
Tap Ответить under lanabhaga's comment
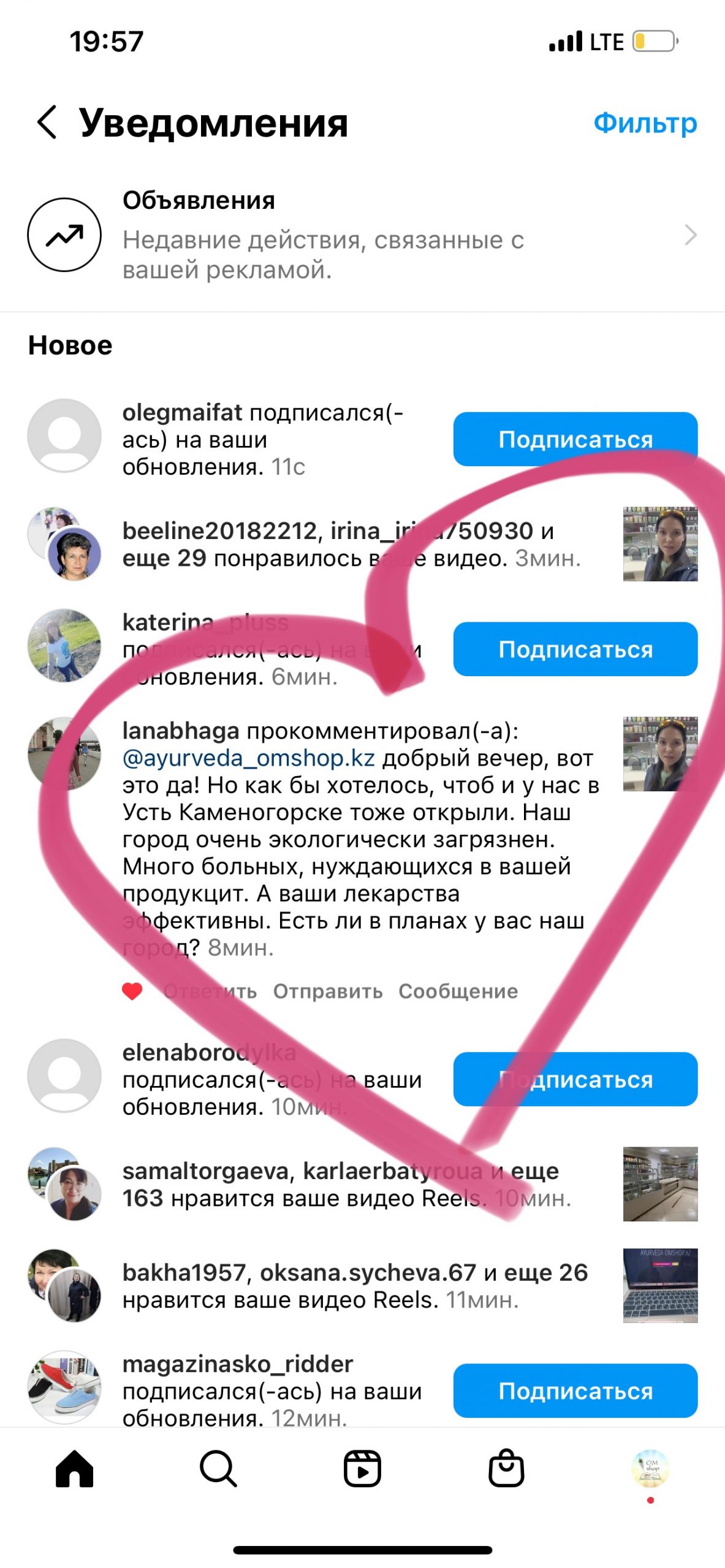(210, 991)
